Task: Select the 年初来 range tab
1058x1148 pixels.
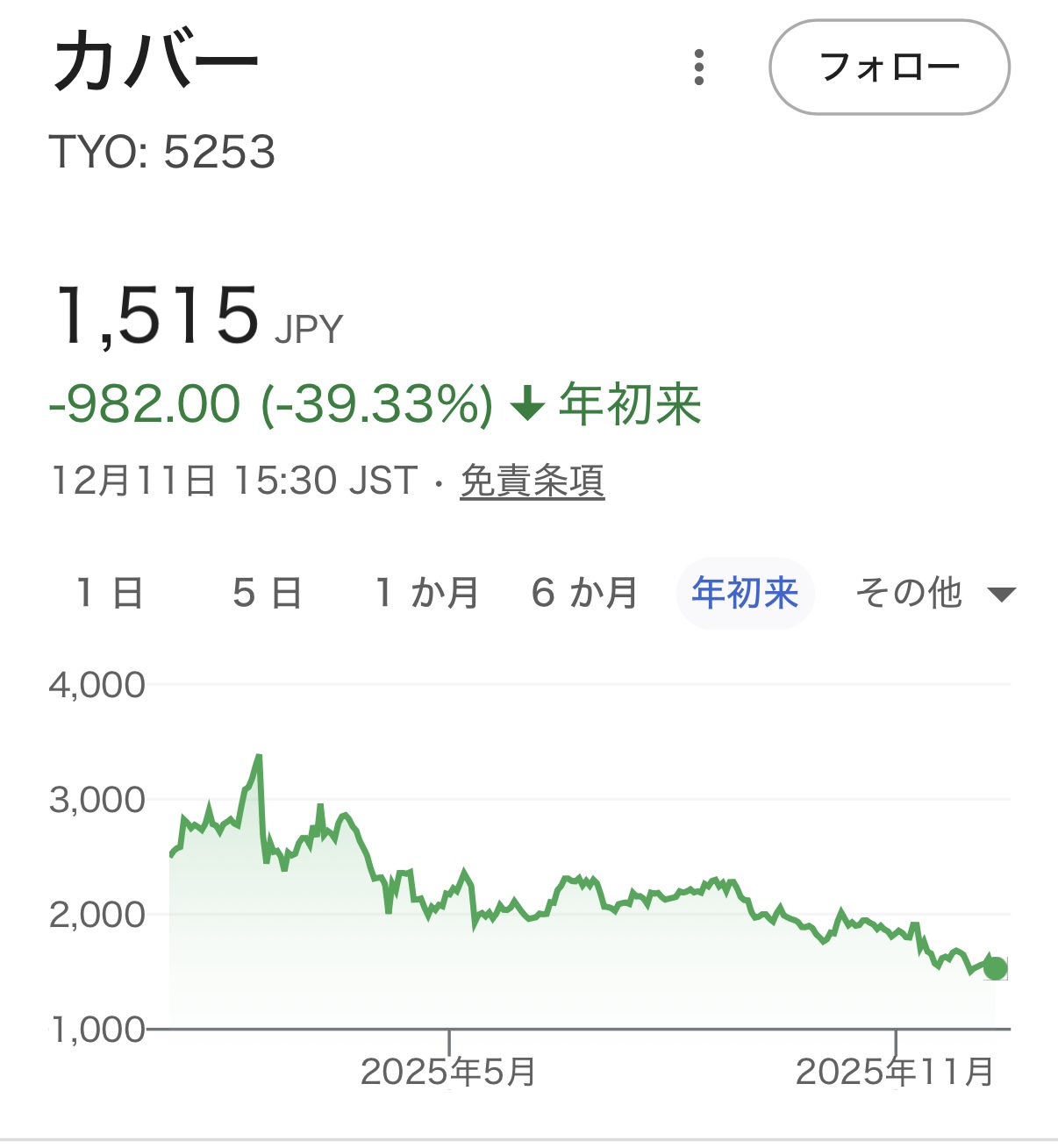Action: click(x=745, y=593)
